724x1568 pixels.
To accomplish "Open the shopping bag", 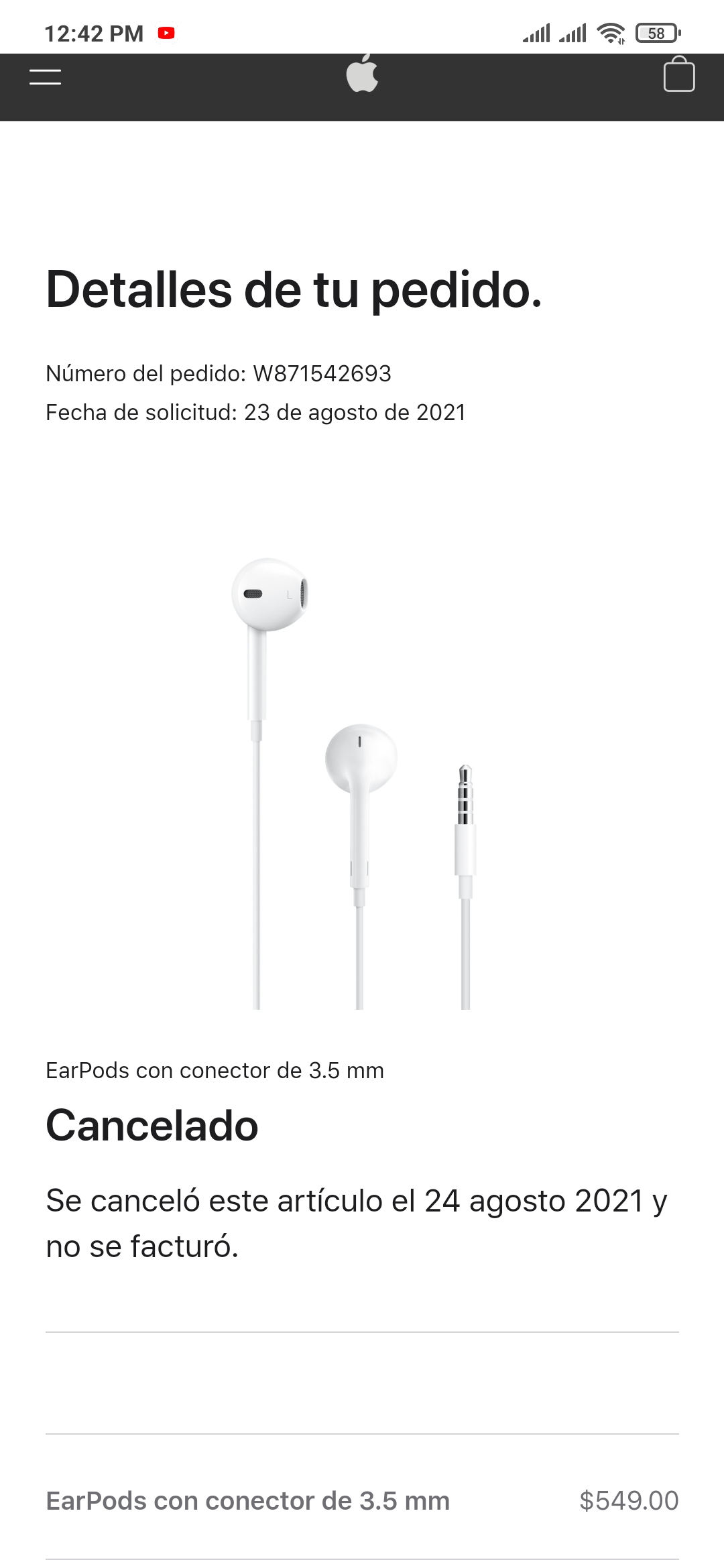I will (x=678, y=74).
